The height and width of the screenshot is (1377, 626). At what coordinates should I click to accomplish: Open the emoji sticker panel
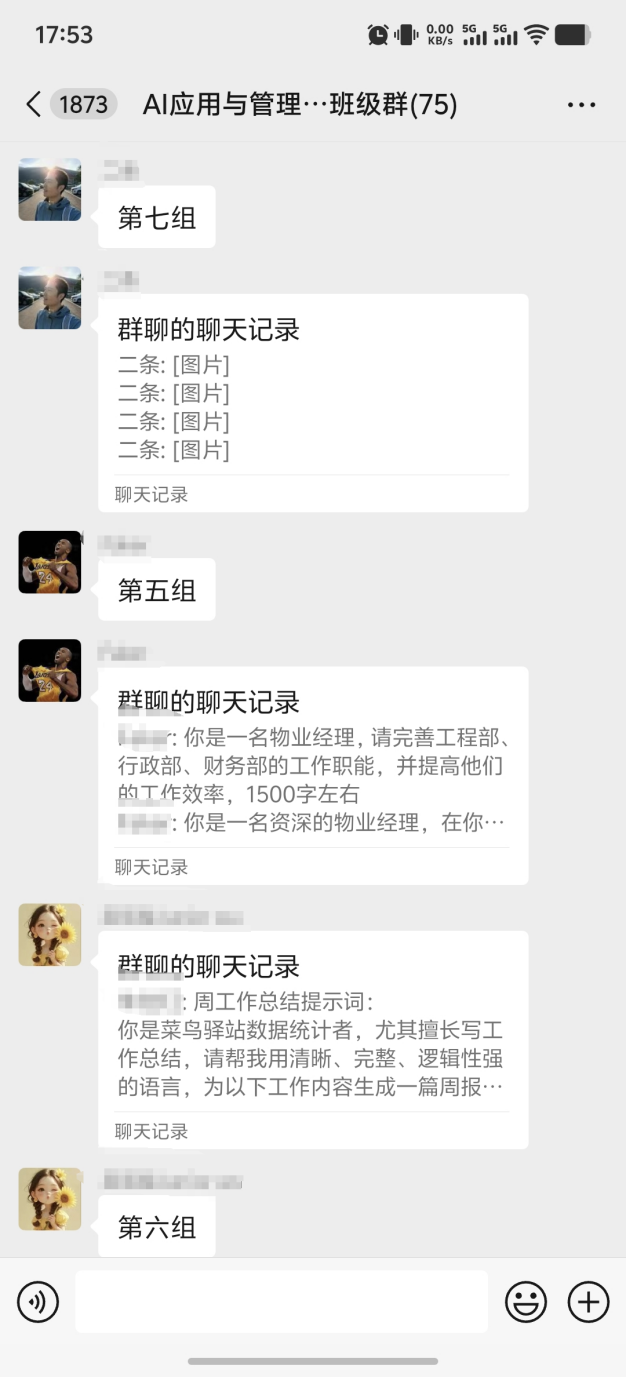click(525, 1302)
